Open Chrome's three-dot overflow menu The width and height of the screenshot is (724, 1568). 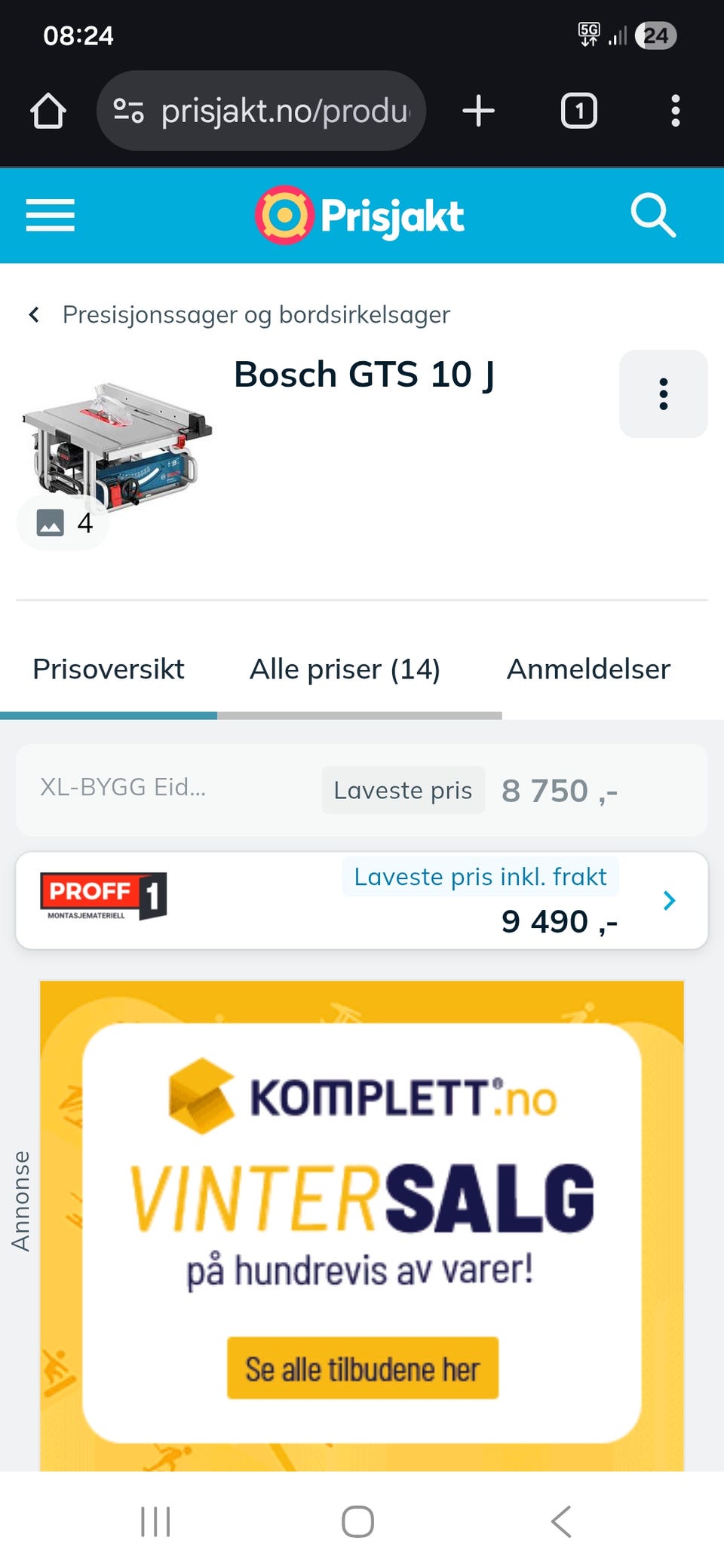click(x=675, y=110)
